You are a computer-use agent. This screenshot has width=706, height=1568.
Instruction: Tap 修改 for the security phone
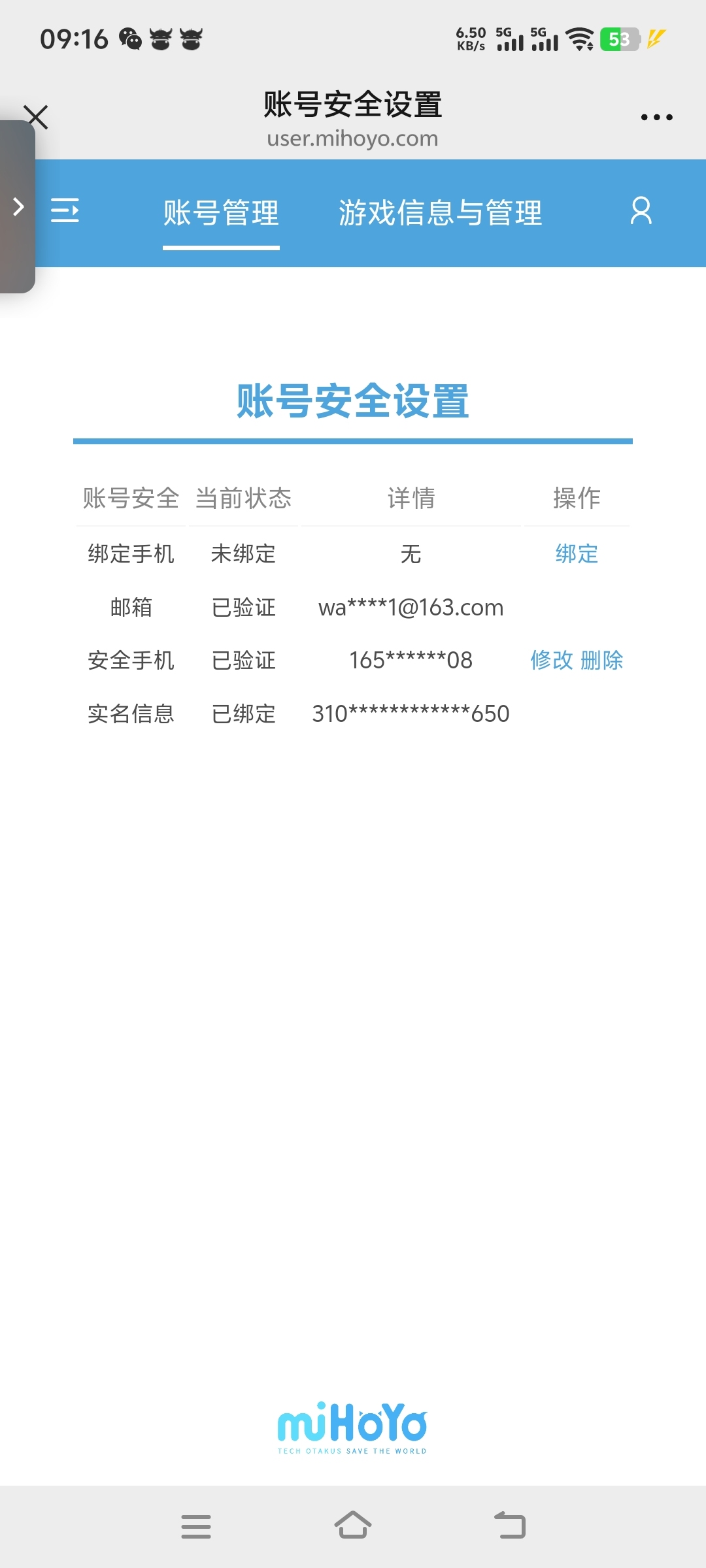point(552,661)
